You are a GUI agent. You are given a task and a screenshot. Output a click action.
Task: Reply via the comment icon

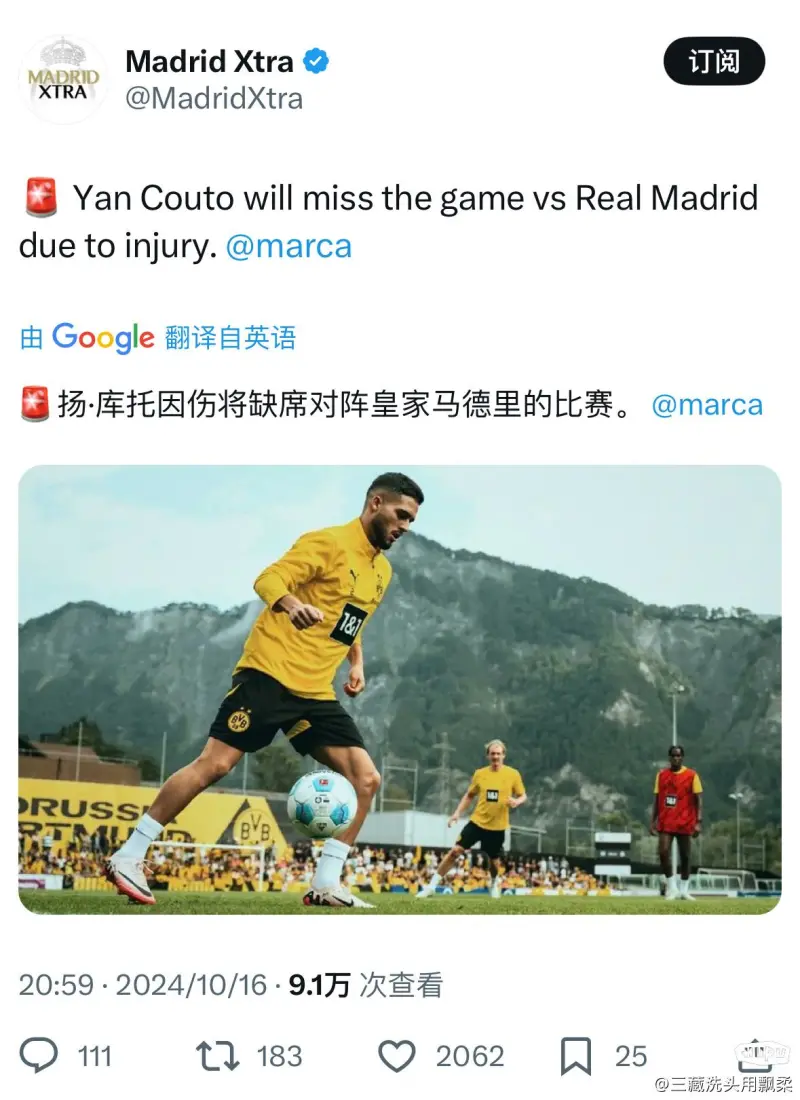40,1056
